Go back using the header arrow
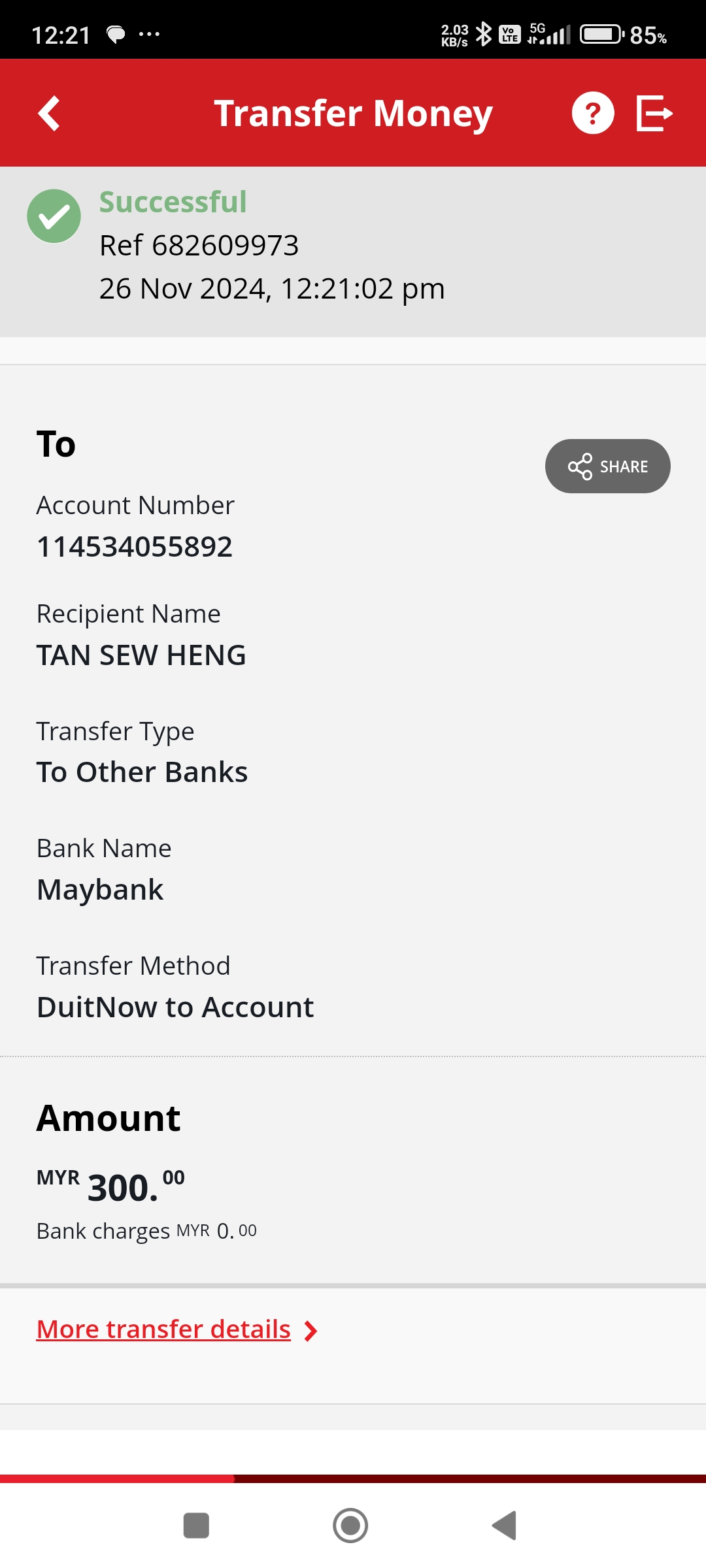The width and height of the screenshot is (706, 1568). 50,114
